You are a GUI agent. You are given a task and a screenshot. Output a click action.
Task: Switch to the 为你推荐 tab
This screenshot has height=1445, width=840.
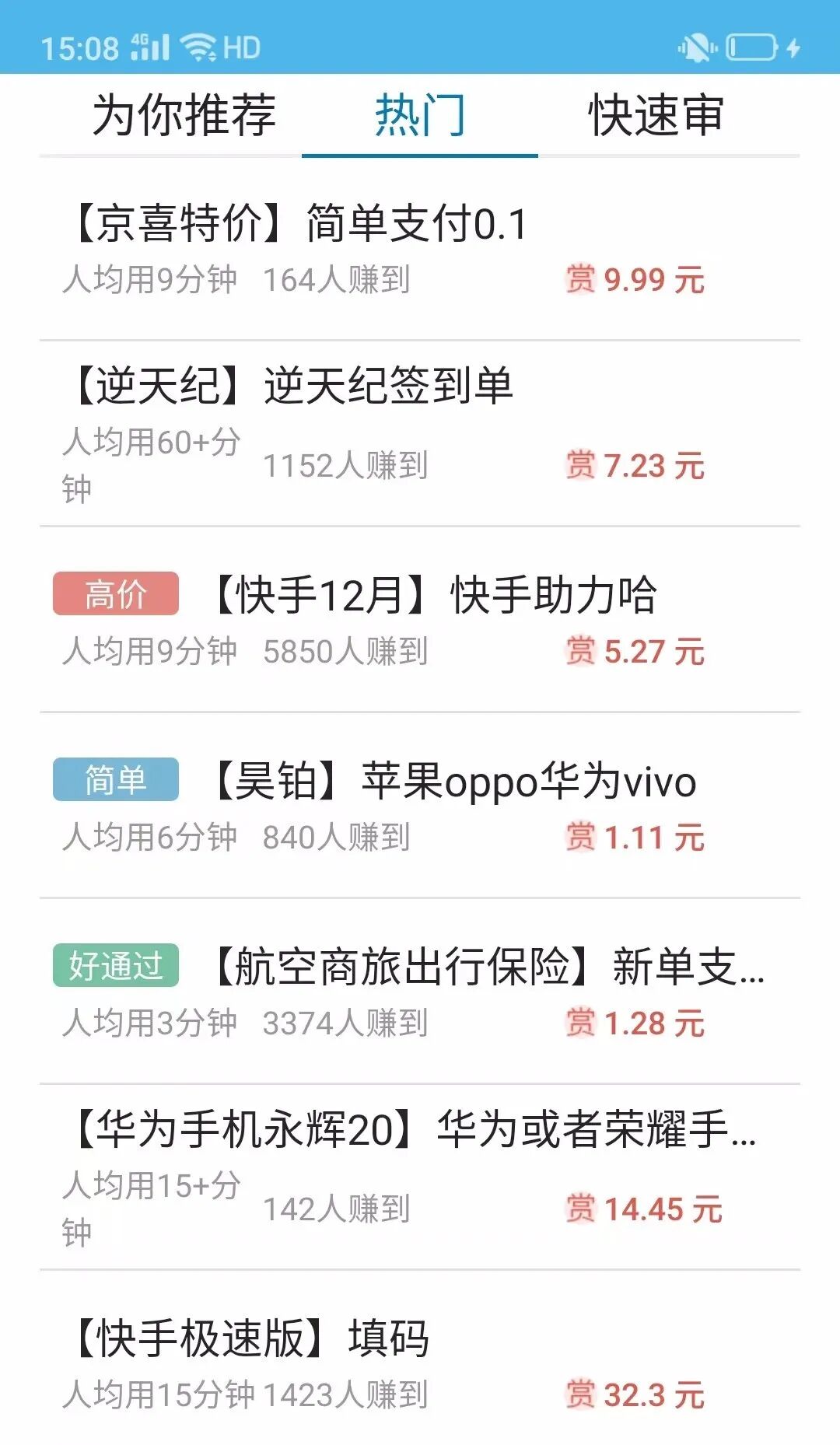coord(187,114)
